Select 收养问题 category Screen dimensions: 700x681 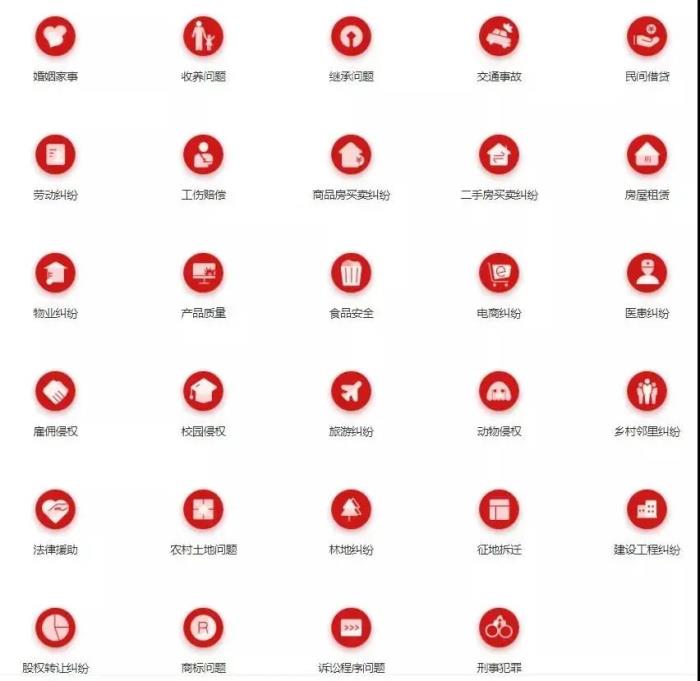(203, 37)
